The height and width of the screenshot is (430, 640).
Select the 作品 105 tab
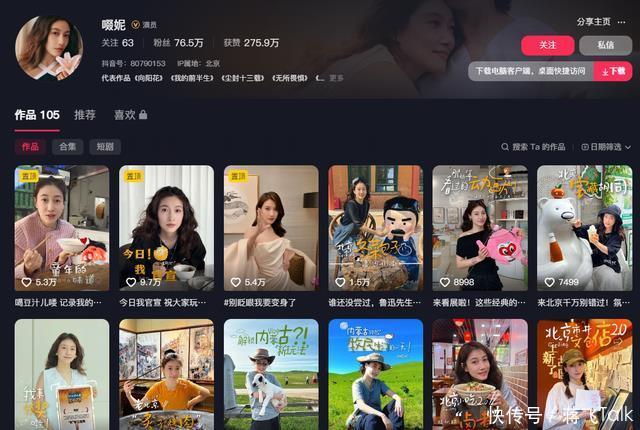(x=37, y=115)
